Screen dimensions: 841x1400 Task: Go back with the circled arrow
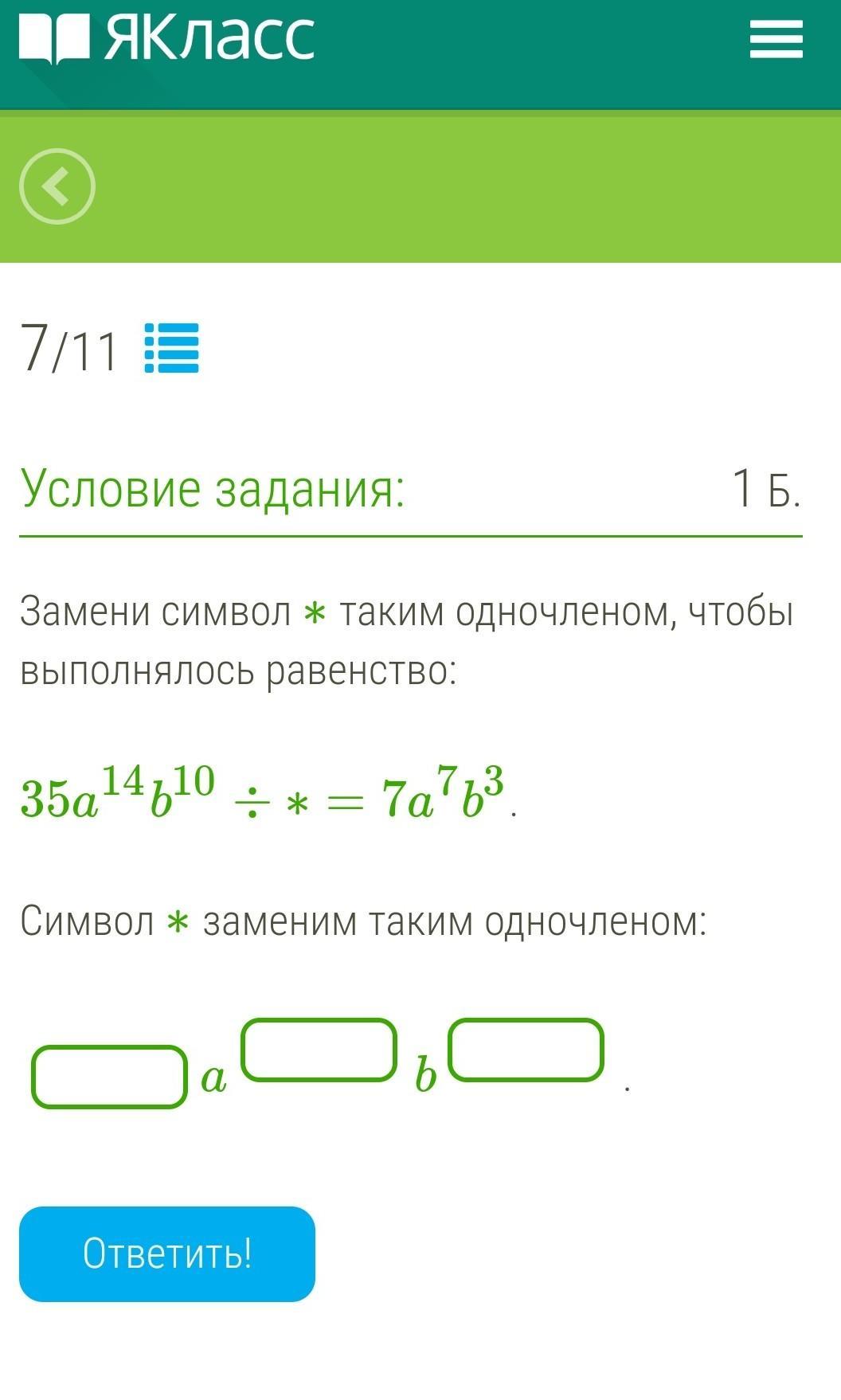pyautogui.click(x=57, y=186)
